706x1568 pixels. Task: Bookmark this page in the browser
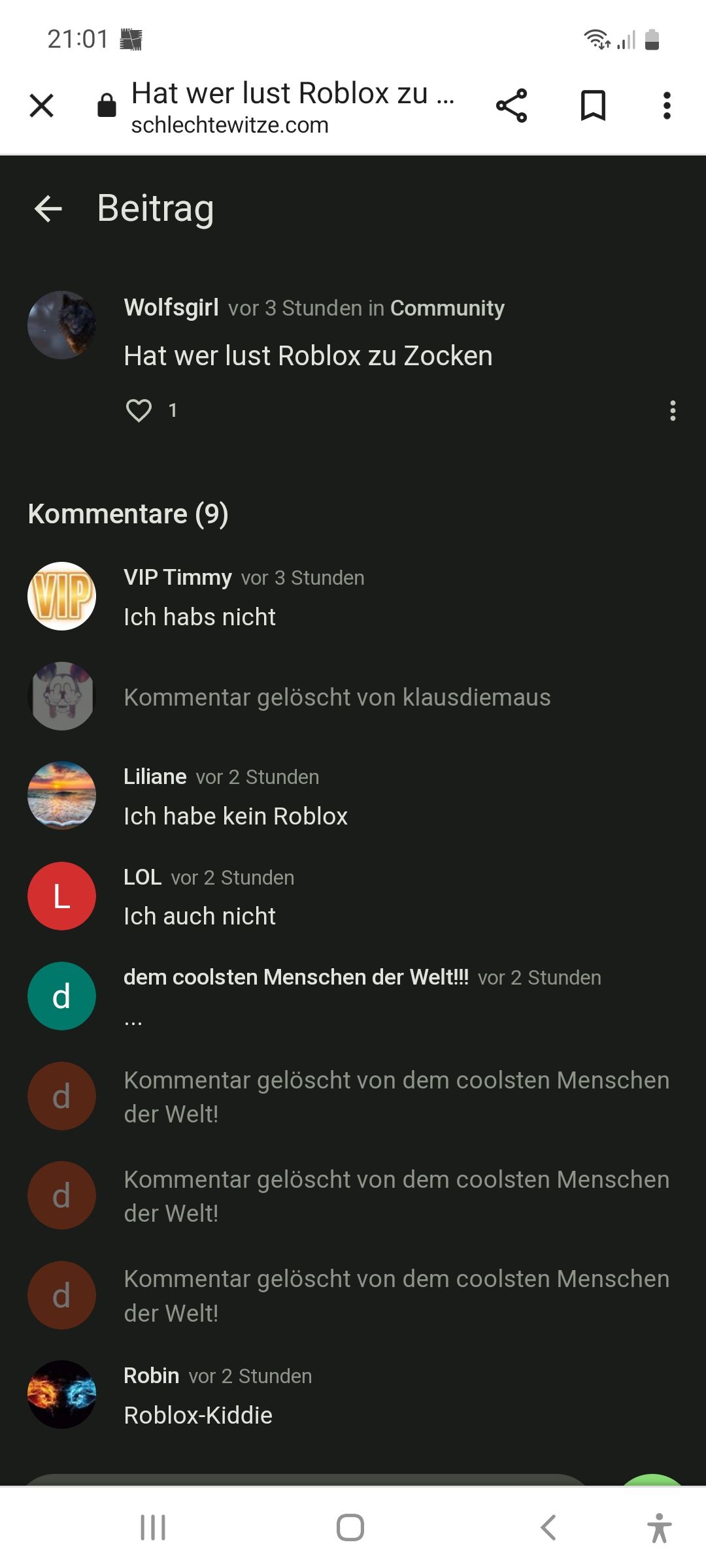click(x=593, y=105)
